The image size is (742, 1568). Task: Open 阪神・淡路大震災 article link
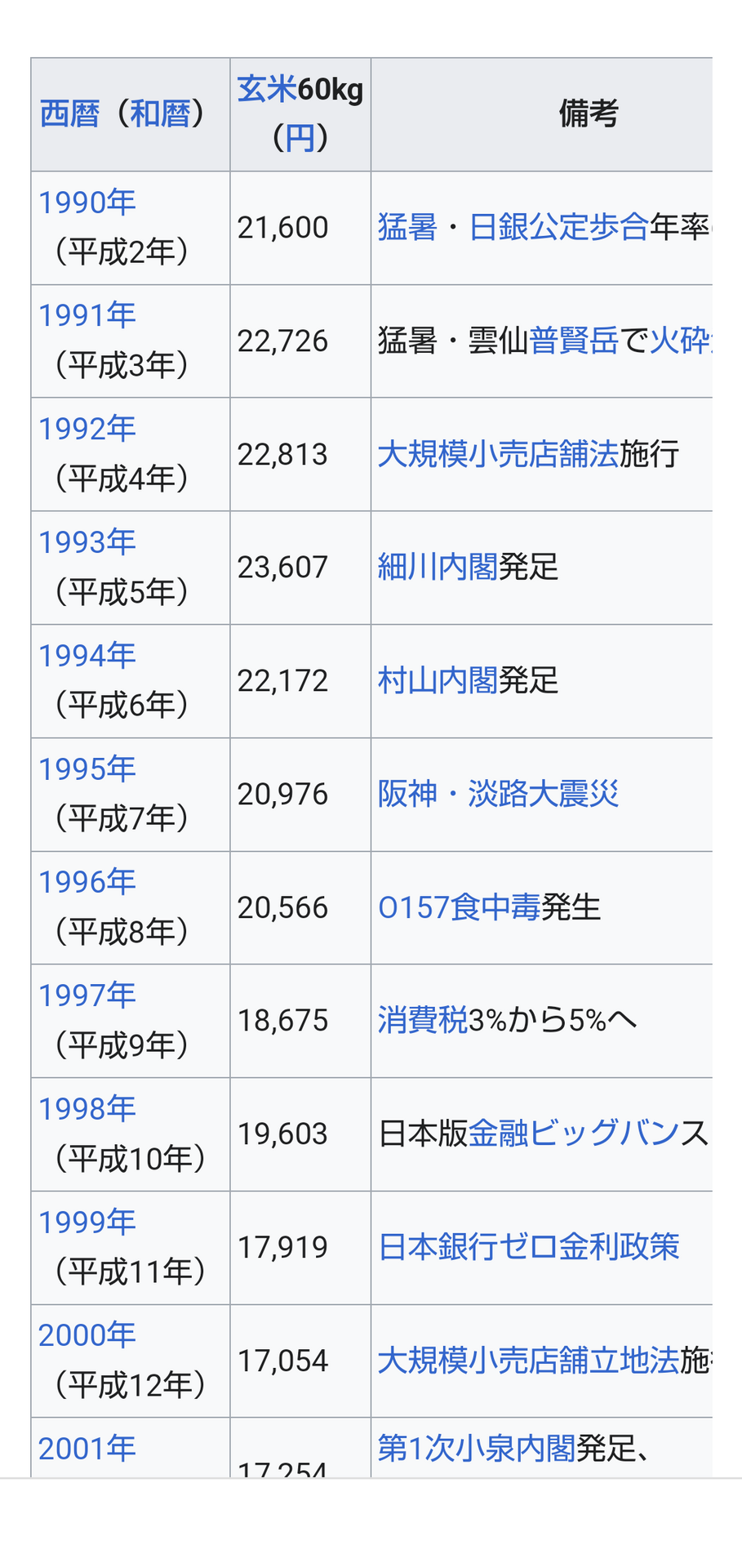point(499,794)
